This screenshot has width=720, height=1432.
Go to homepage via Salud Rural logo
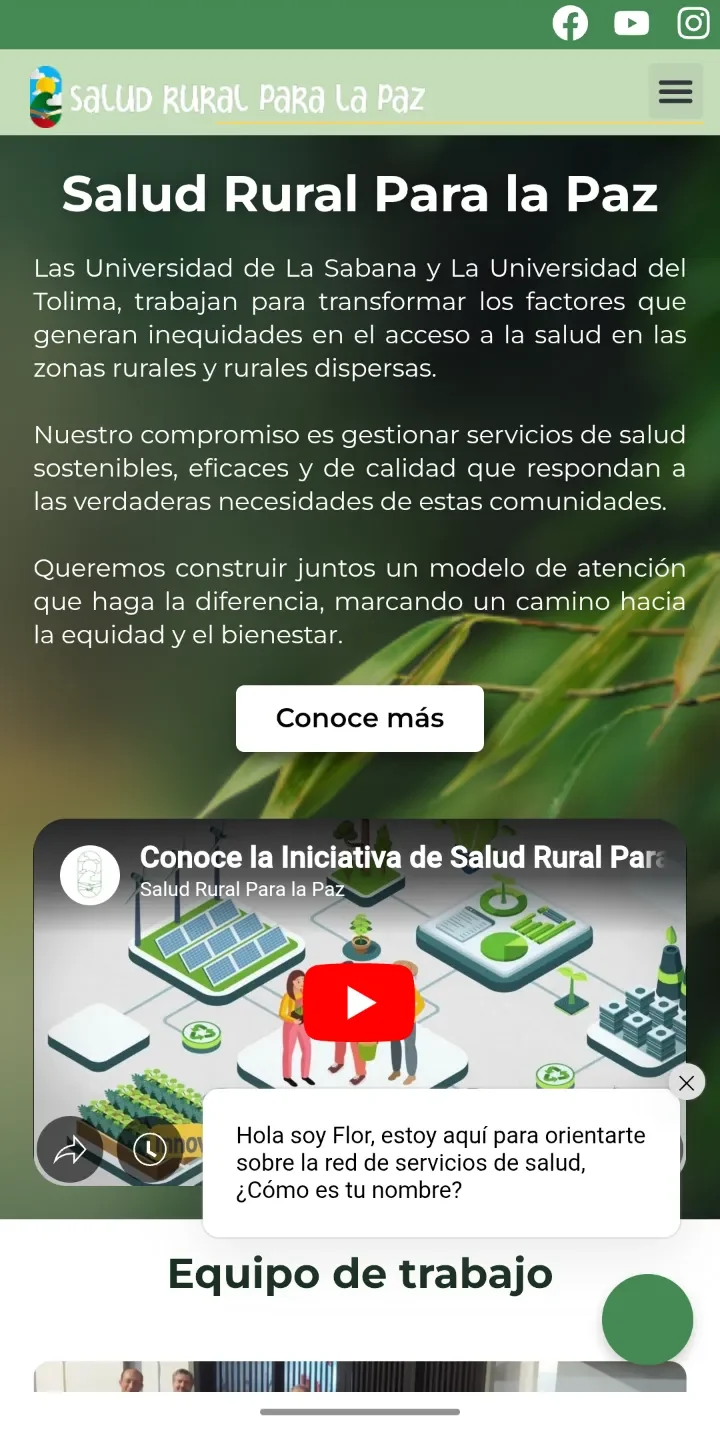[226, 97]
